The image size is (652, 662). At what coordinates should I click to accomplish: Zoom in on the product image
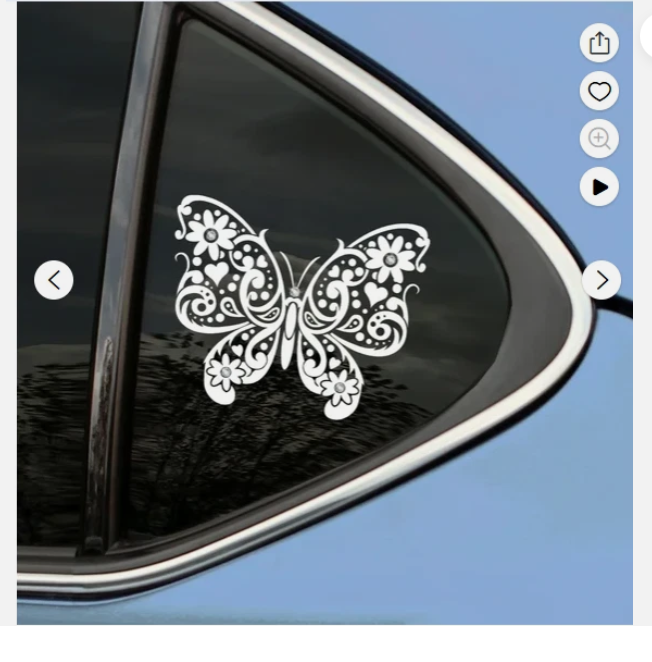click(599, 139)
